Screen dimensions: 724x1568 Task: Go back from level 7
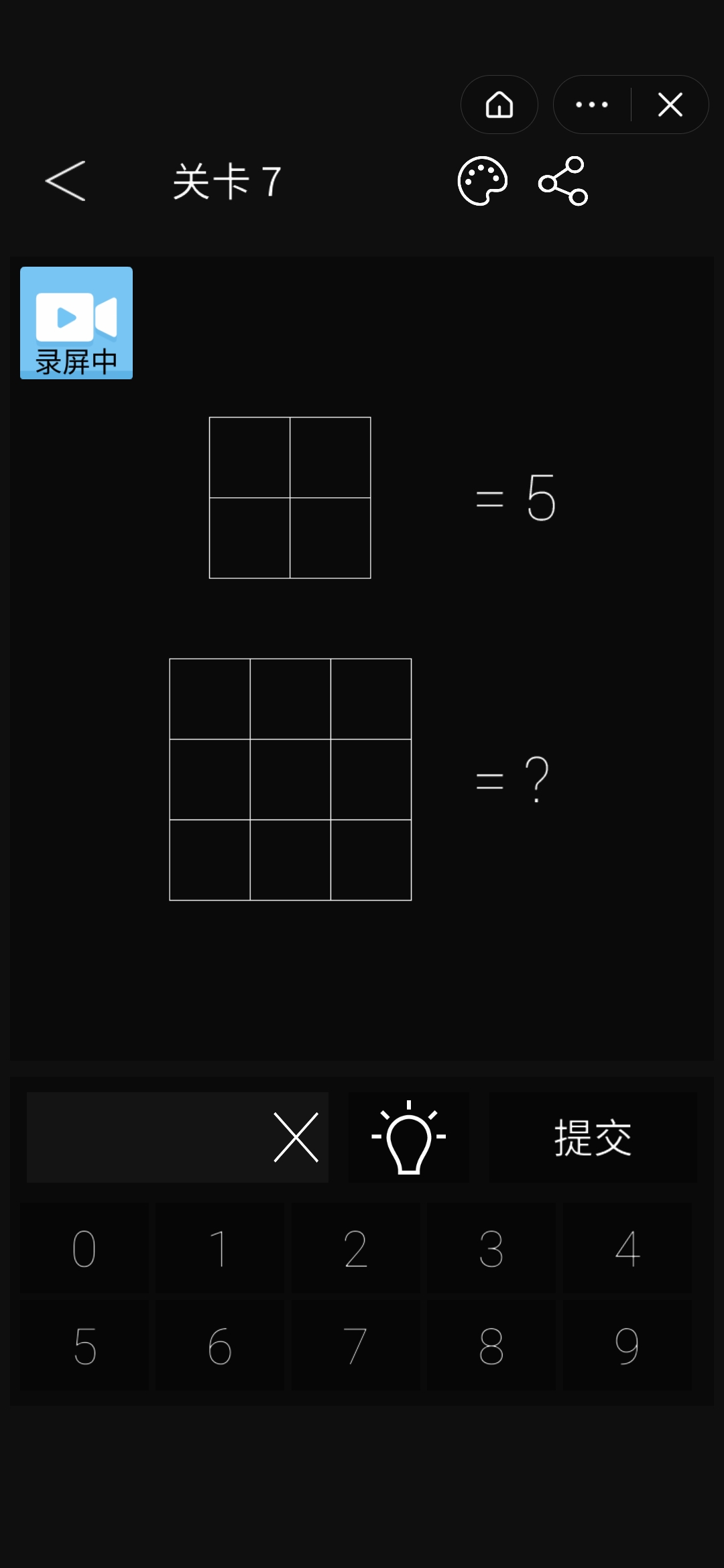coord(66,181)
